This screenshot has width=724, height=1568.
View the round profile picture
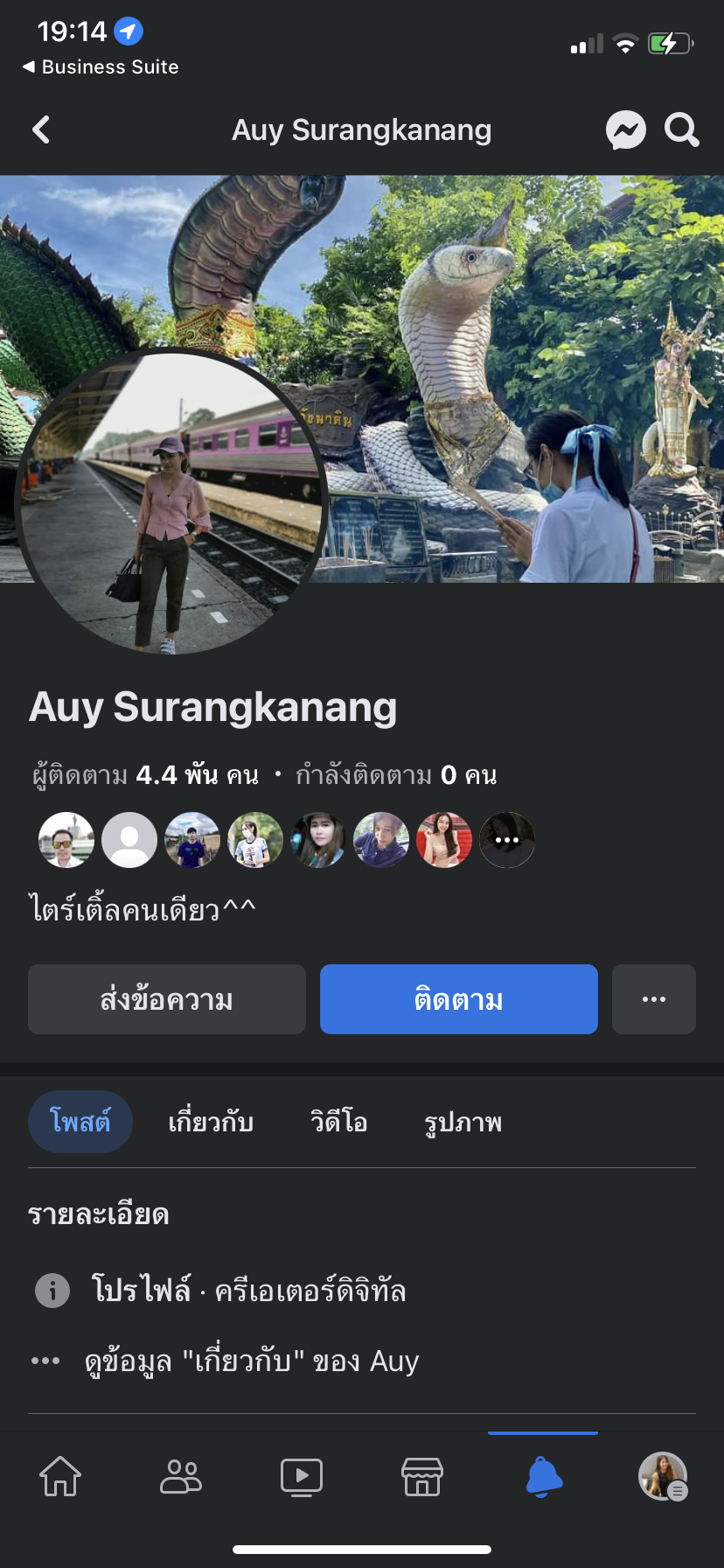point(171,500)
